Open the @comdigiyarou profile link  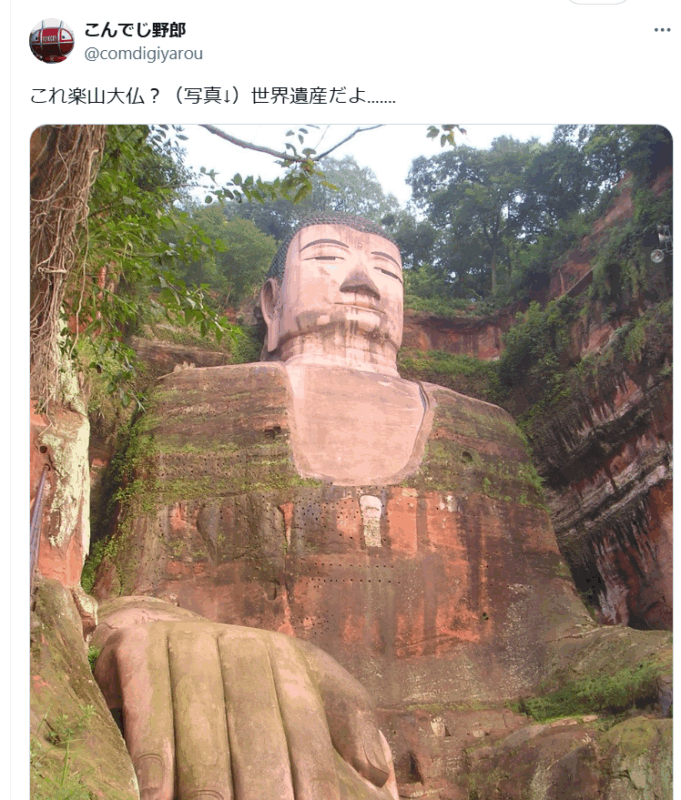click(x=142, y=53)
